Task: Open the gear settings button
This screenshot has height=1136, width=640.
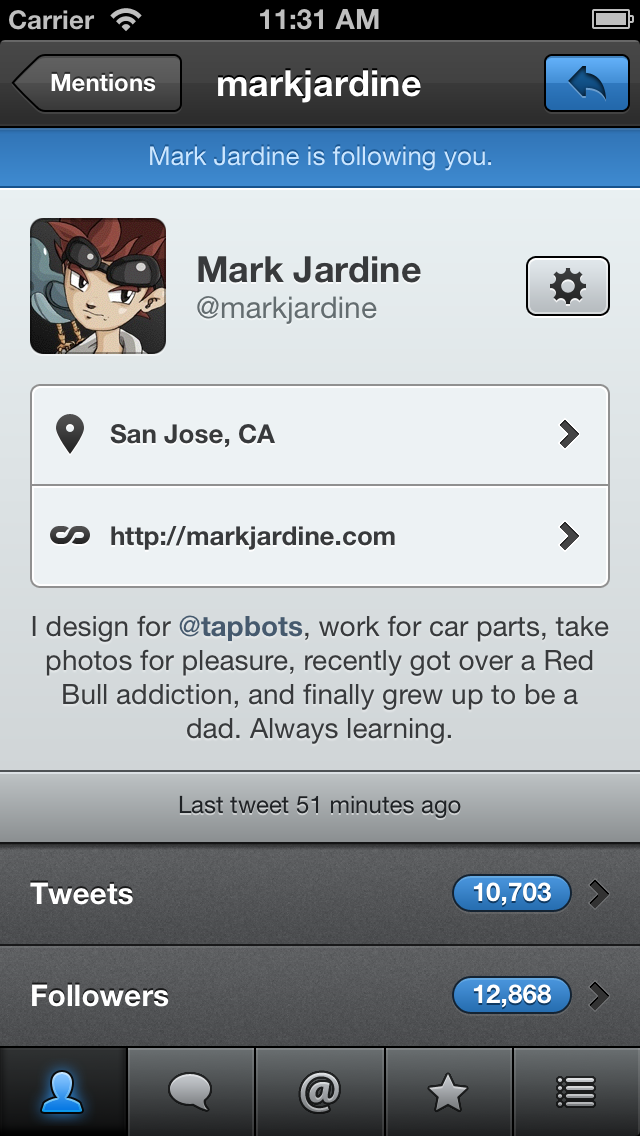Action: 567,287
